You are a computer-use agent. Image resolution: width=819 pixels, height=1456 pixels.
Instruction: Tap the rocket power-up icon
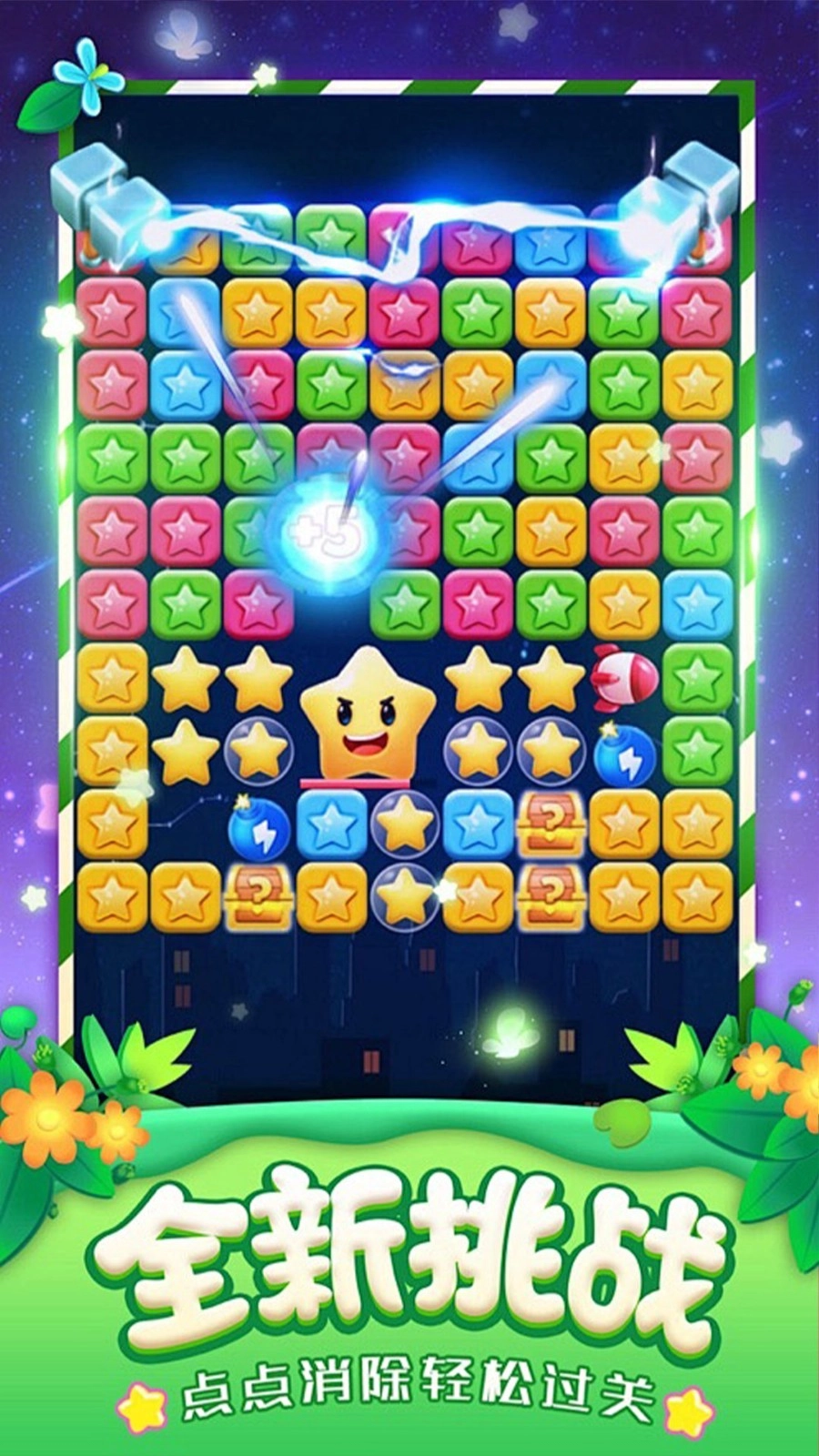coord(622,678)
